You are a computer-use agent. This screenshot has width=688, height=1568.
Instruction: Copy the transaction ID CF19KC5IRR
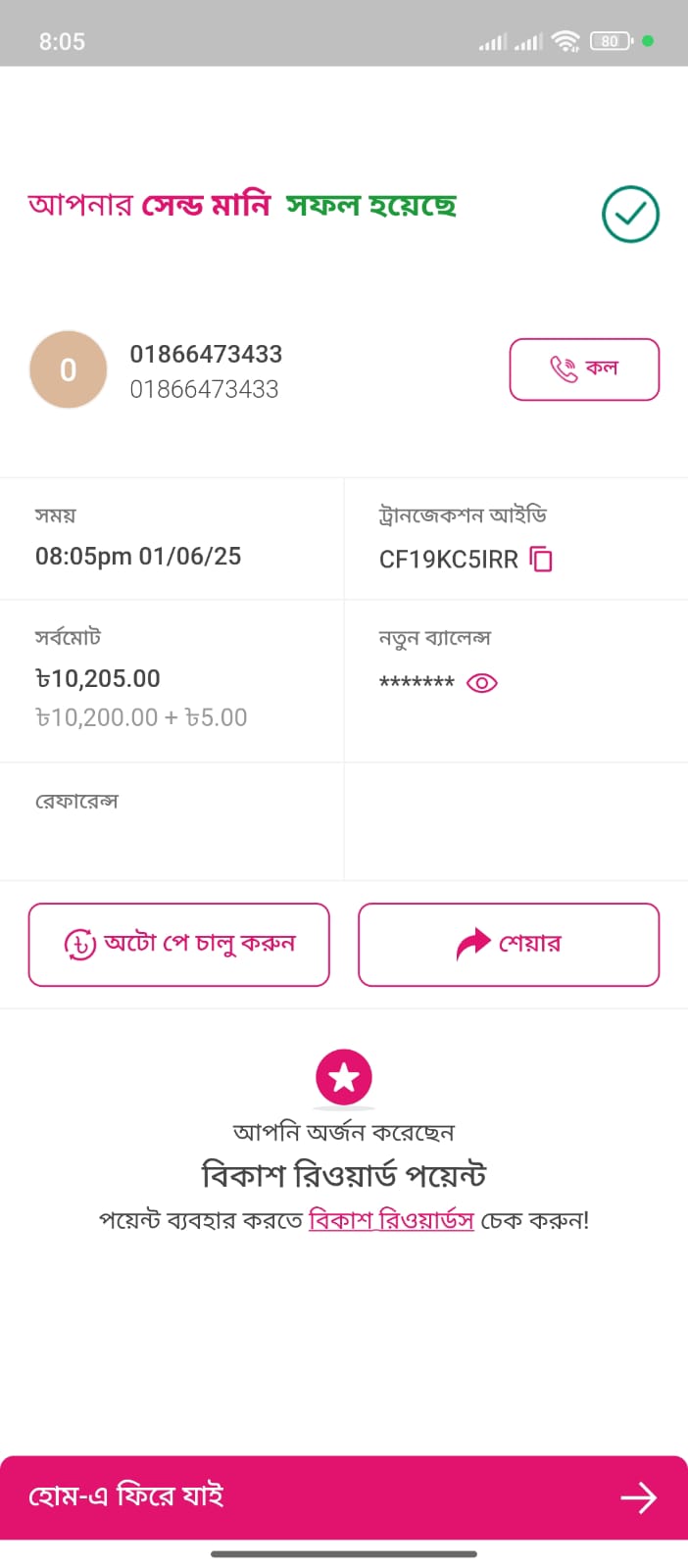541,560
